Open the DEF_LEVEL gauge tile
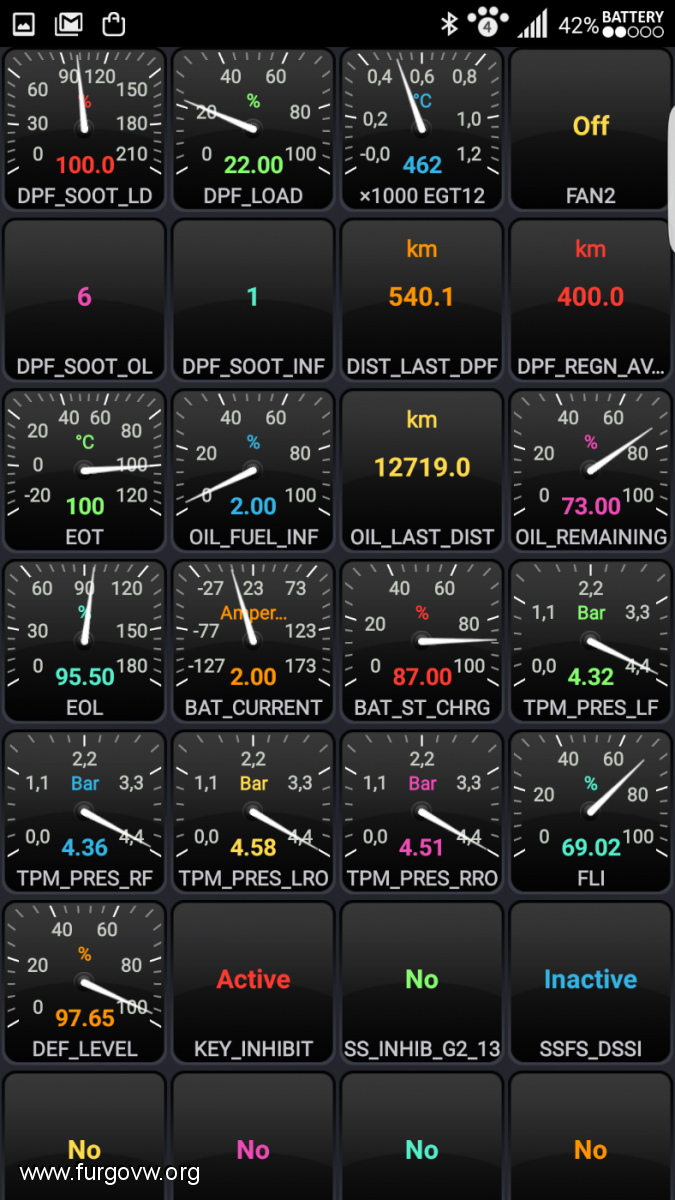This screenshot has width=675, height=1200. [84, 982]
